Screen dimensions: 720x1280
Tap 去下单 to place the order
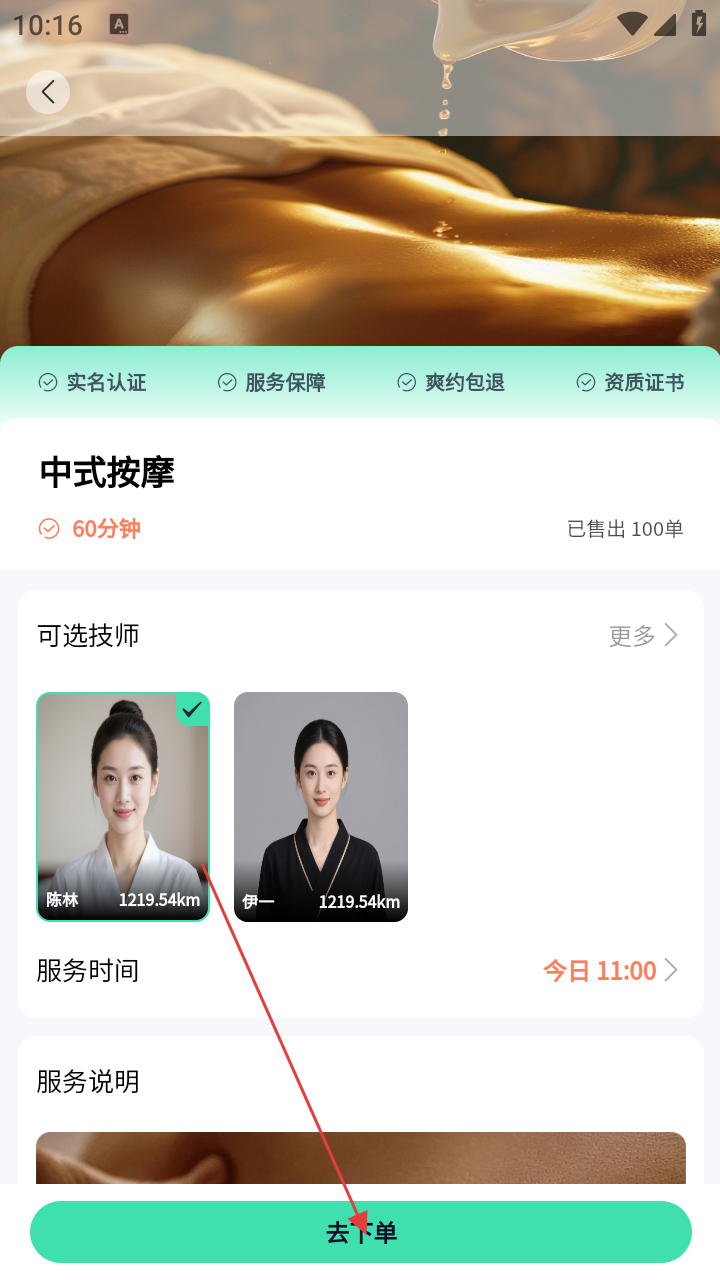point(361,1232)
